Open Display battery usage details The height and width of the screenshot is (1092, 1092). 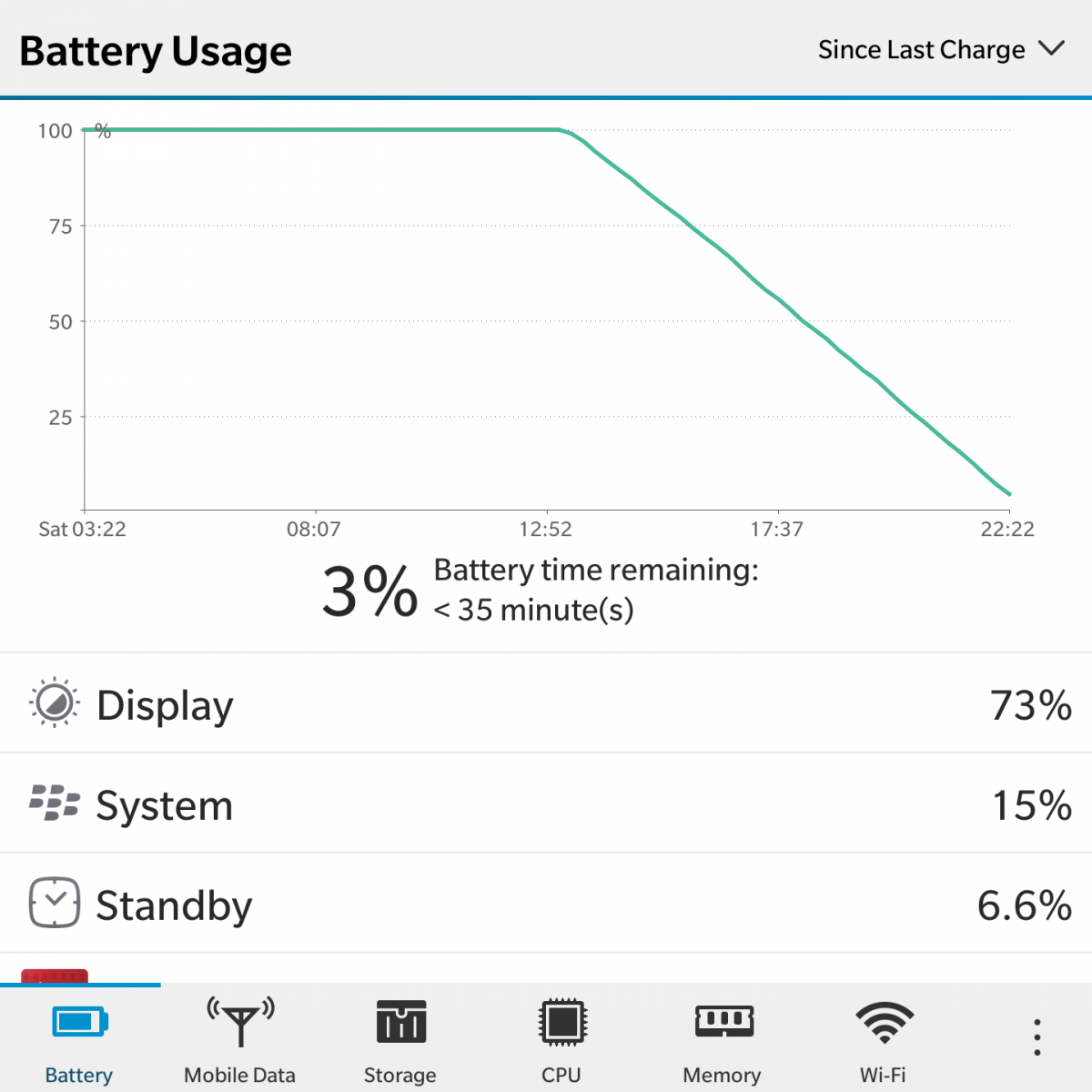546,704
